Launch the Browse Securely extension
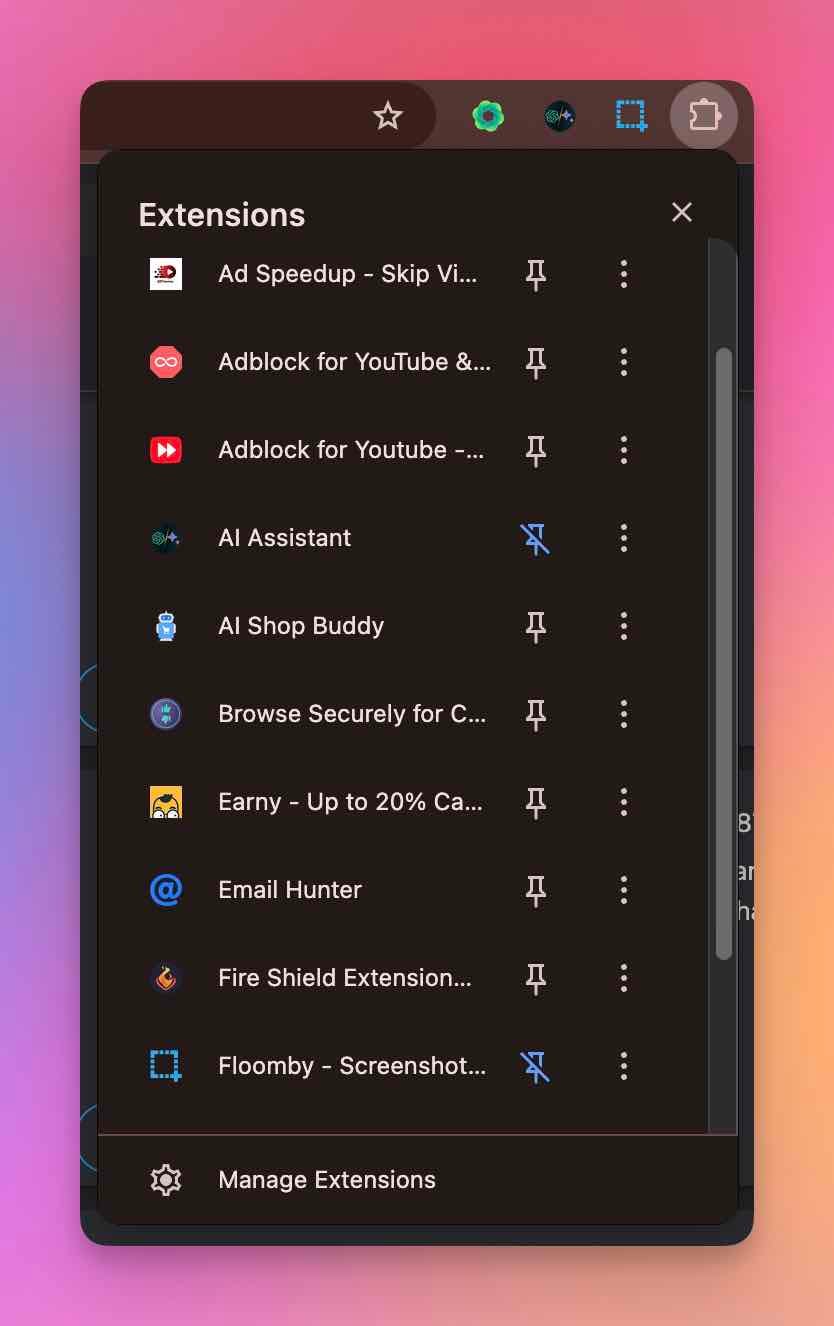This screenshot has height=1326, width=834. click(351, 714)
